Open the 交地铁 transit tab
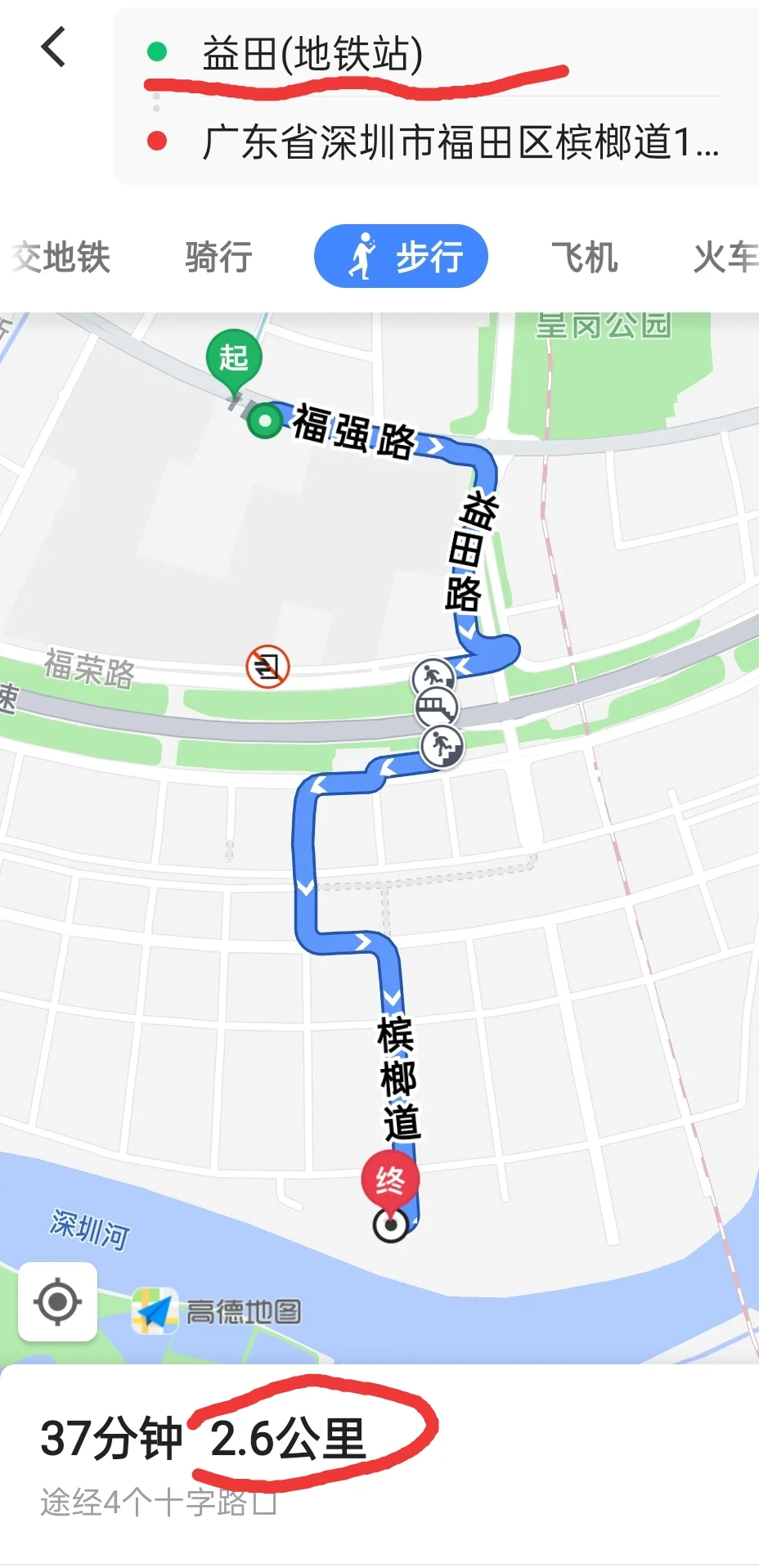 (59, 258)
